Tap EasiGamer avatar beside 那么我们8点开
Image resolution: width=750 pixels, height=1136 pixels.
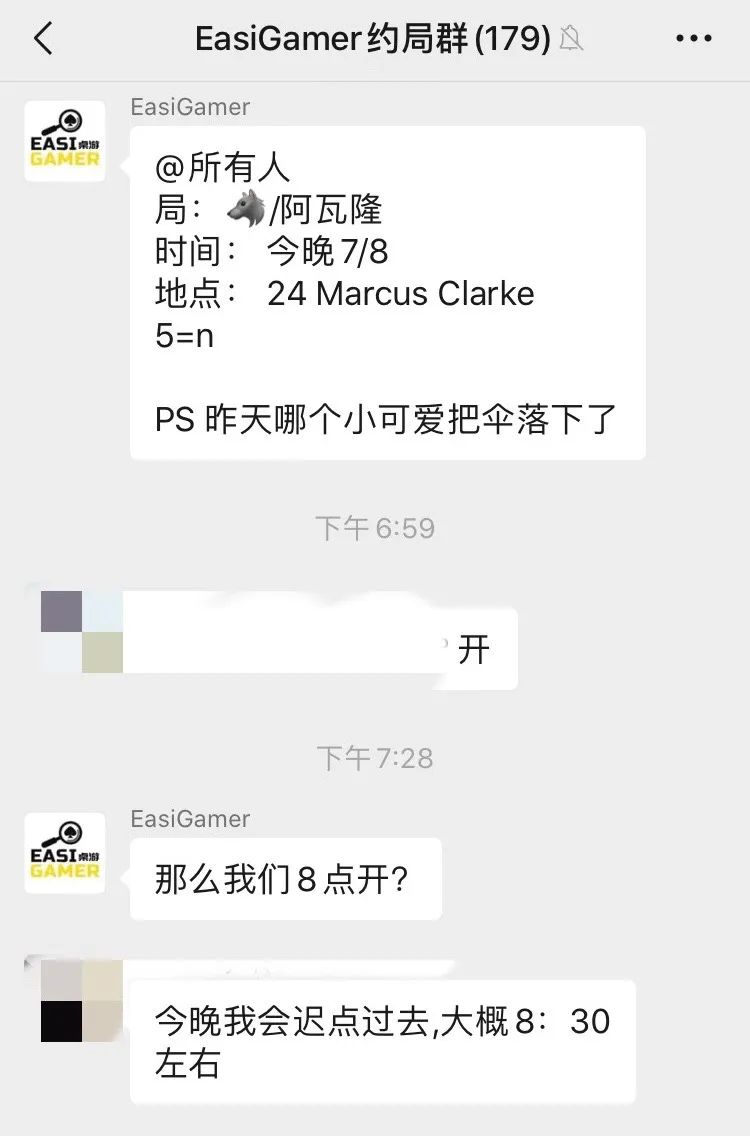click(x=64, y=853)
